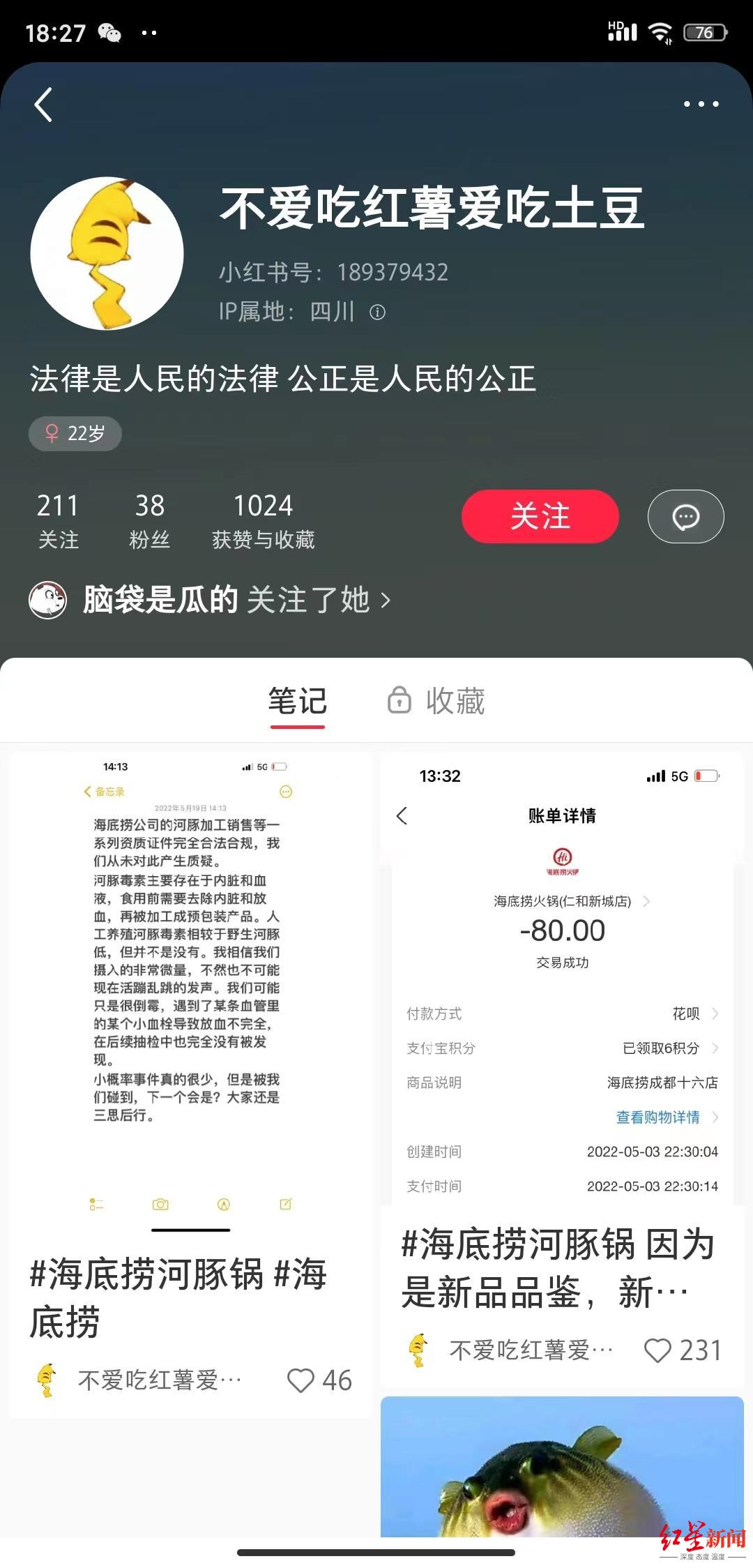Screen dimensions: 753x1568
Task: Open the 211 关注 following list
Action: tap(58, 520)
